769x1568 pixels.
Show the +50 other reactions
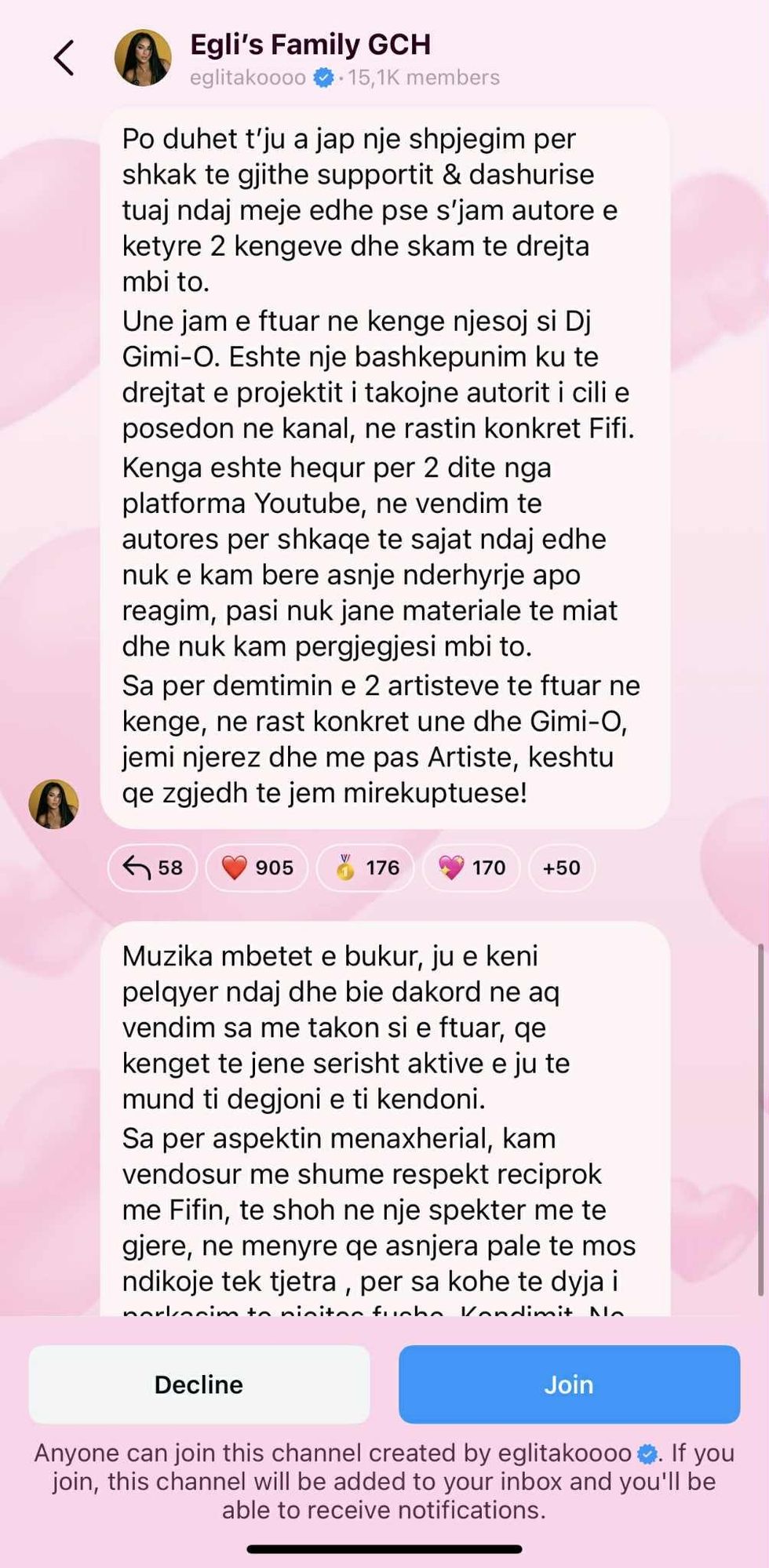[x=561, y=868]
